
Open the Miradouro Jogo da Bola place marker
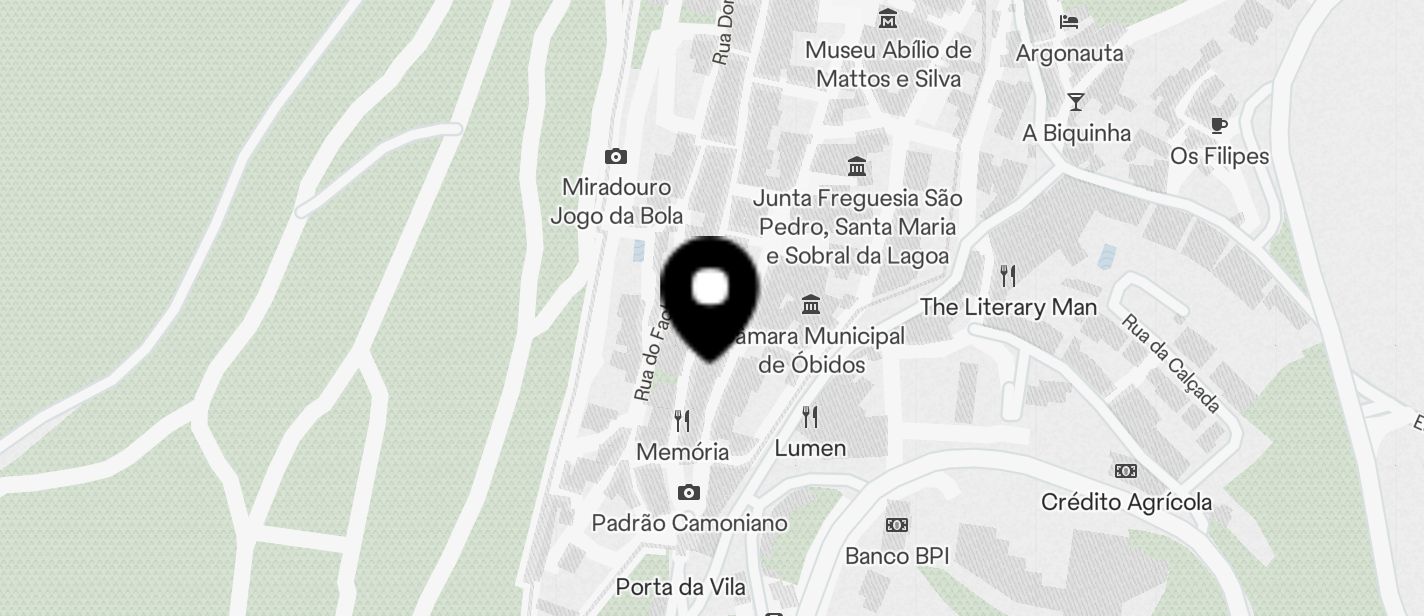[x=616, y=157]
